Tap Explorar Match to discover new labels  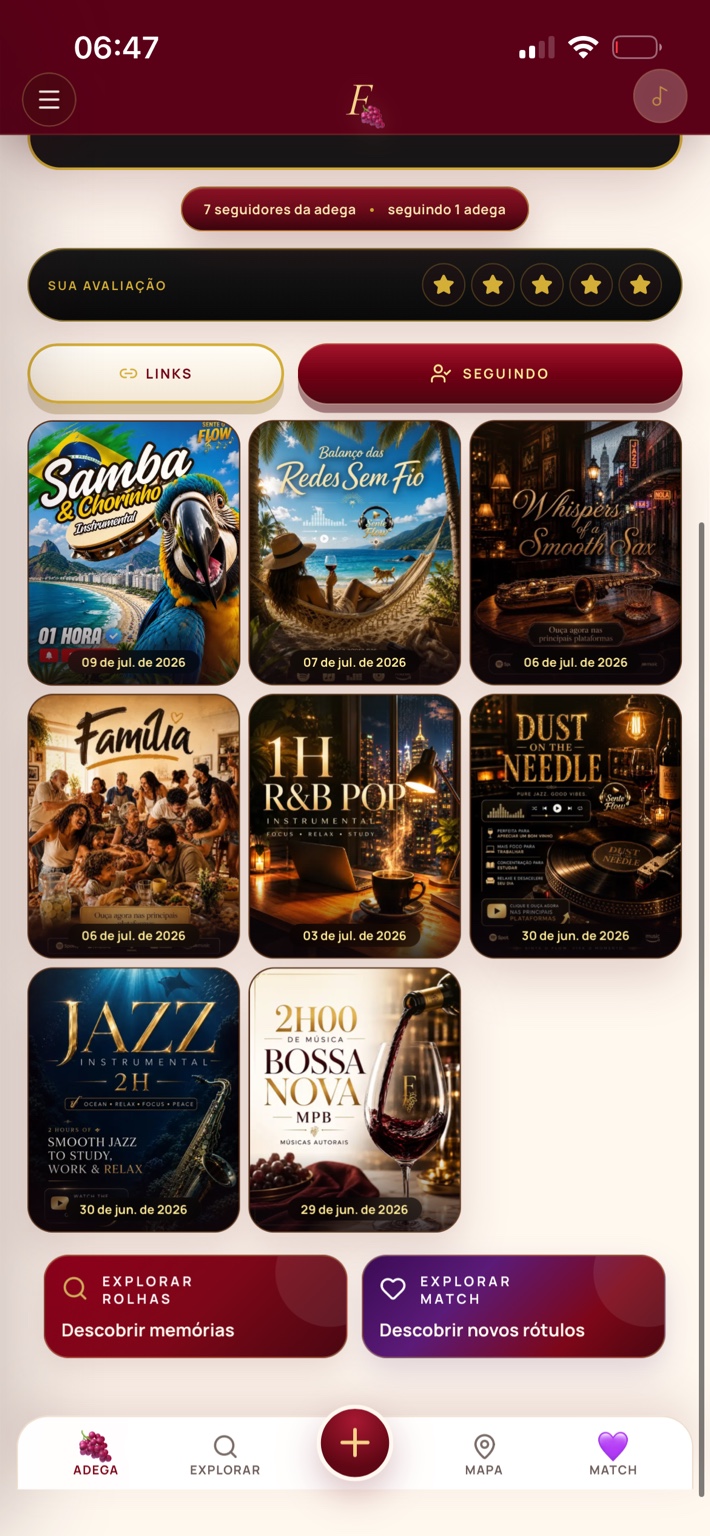[x=514, y=1306]
